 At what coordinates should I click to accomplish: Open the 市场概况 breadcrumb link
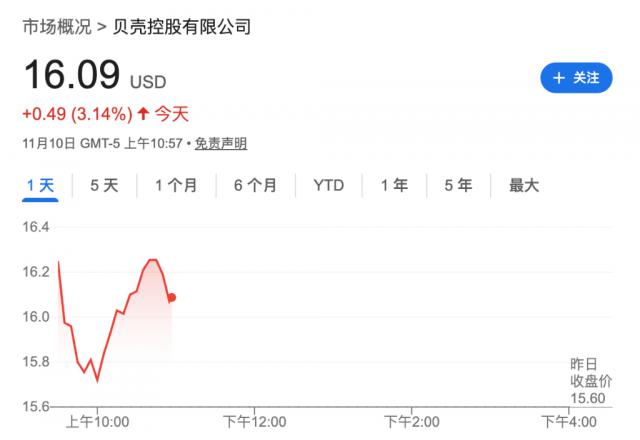[x=55, y=26]
